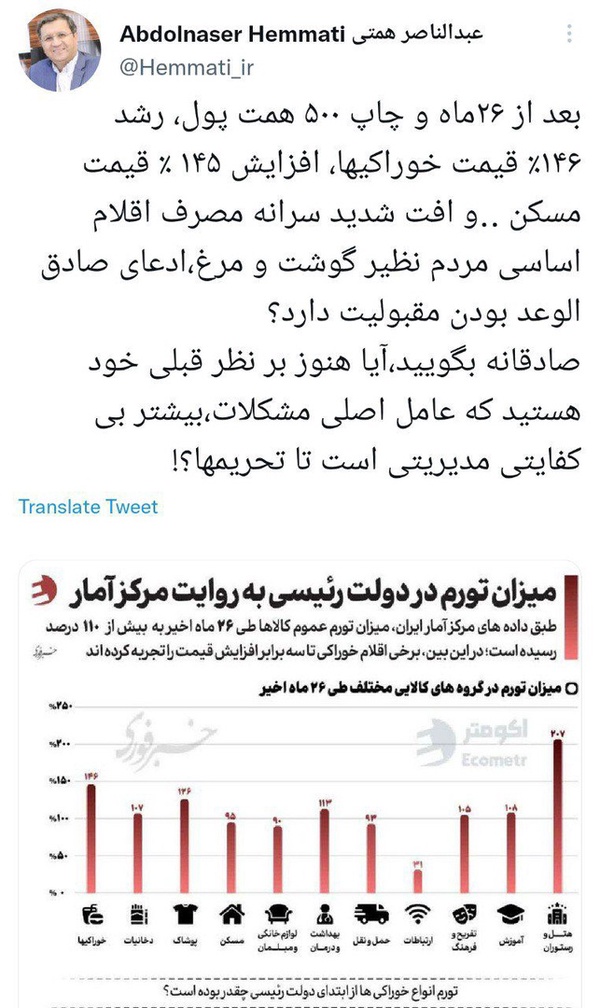Open the tweet's overflow menu
The width and height of the screenshot is (600, 1008).
[569, 34]
